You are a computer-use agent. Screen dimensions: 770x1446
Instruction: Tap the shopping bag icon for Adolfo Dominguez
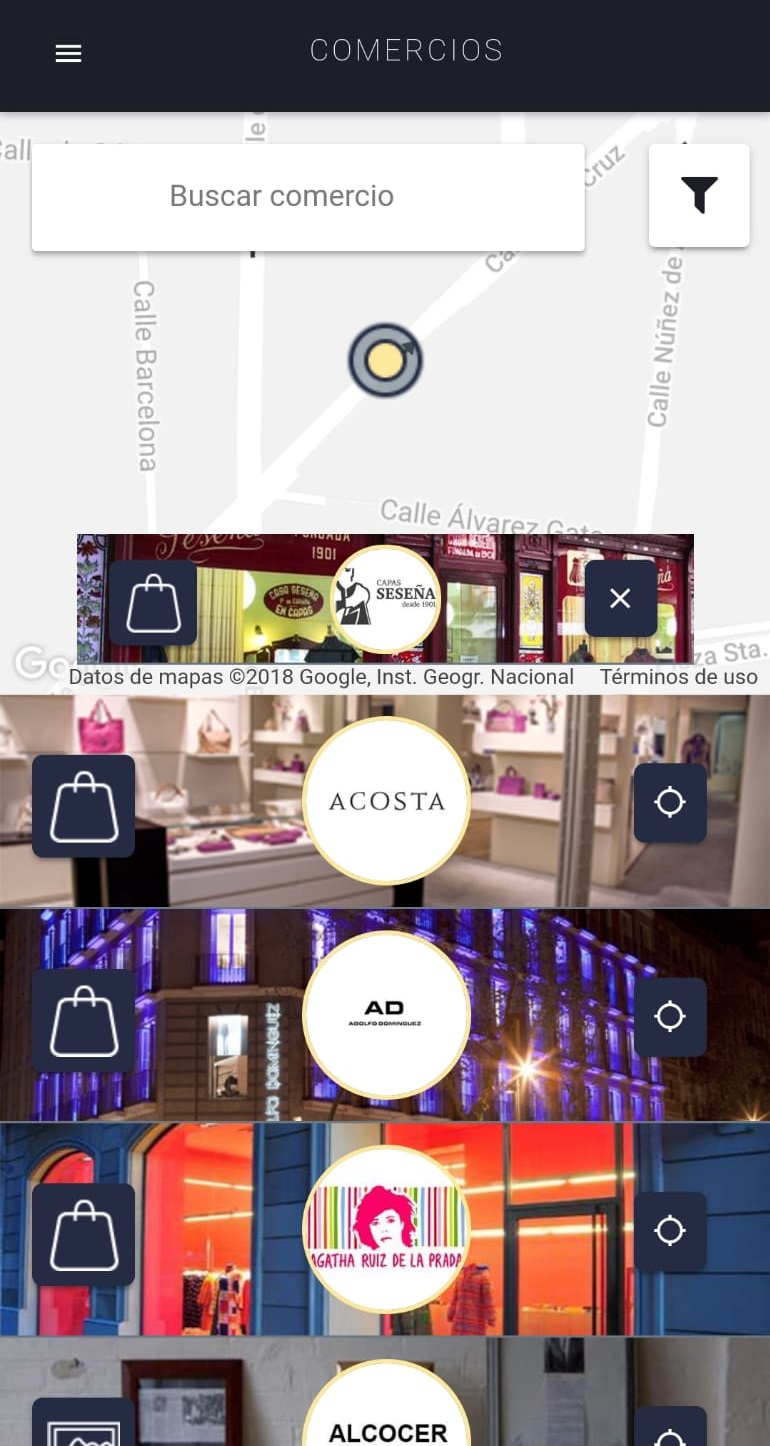(84, 1020)
